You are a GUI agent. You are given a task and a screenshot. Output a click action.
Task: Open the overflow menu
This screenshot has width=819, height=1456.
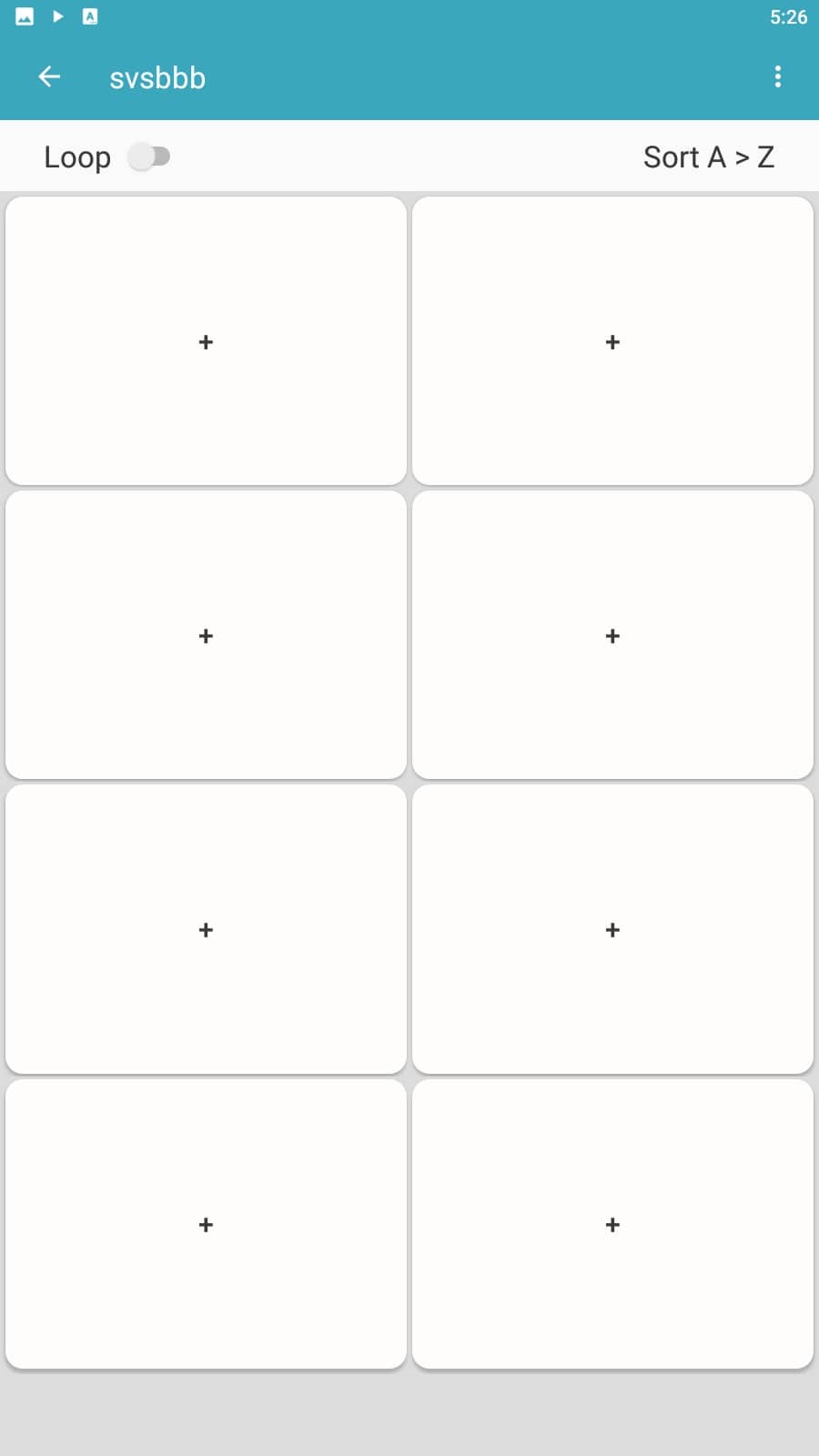(778, 77)
